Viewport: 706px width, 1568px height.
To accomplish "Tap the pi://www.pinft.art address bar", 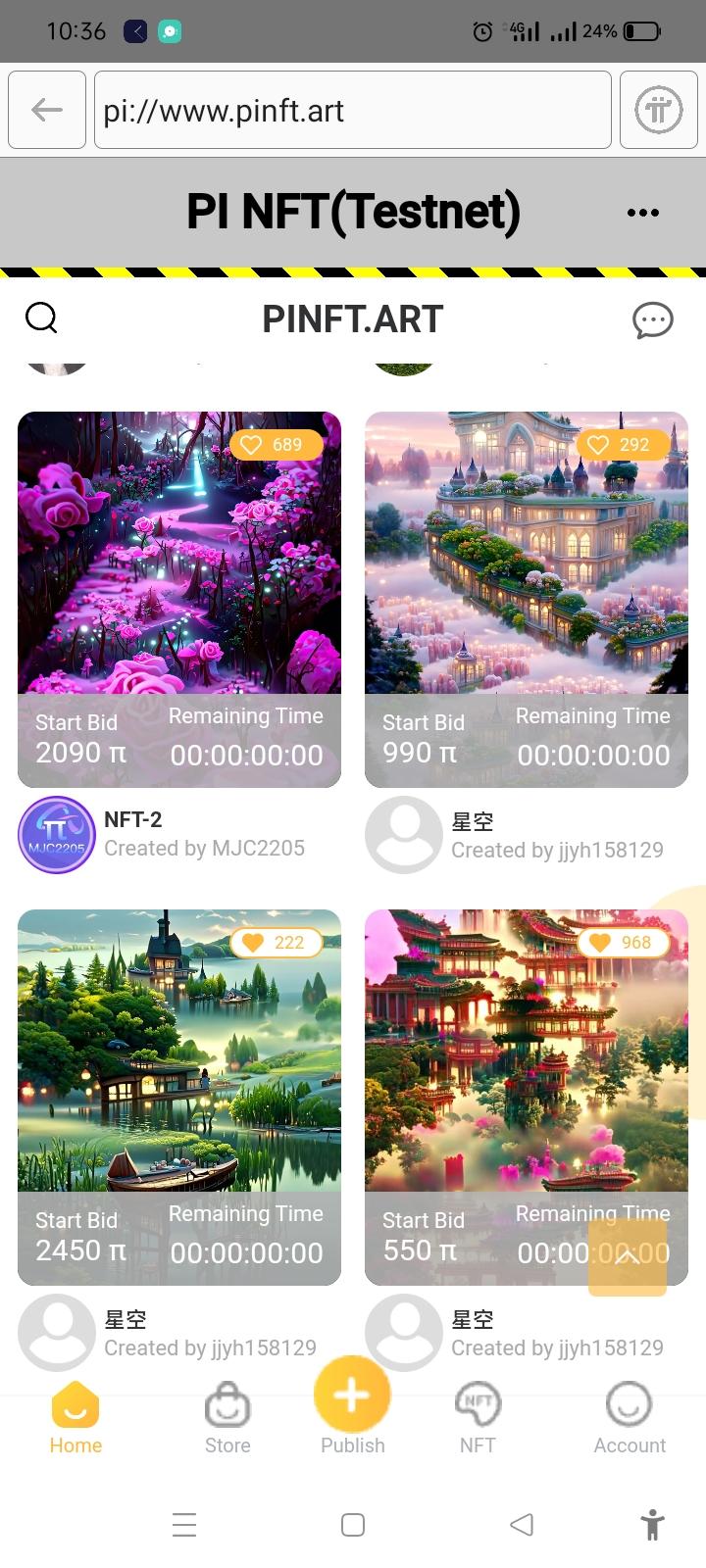I will pos(352,110).
